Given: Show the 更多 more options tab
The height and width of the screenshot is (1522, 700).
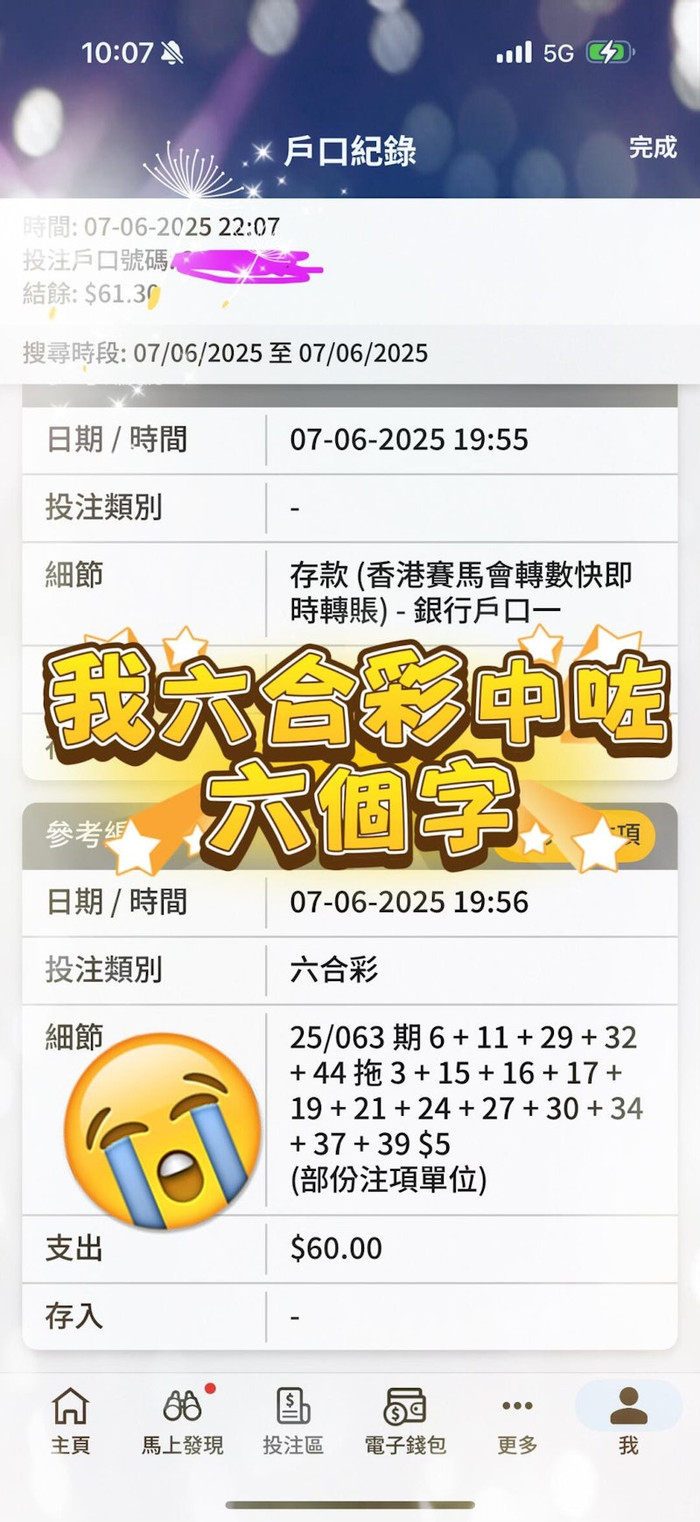Looking at the screenshot, I should [x=517, y=1420].
